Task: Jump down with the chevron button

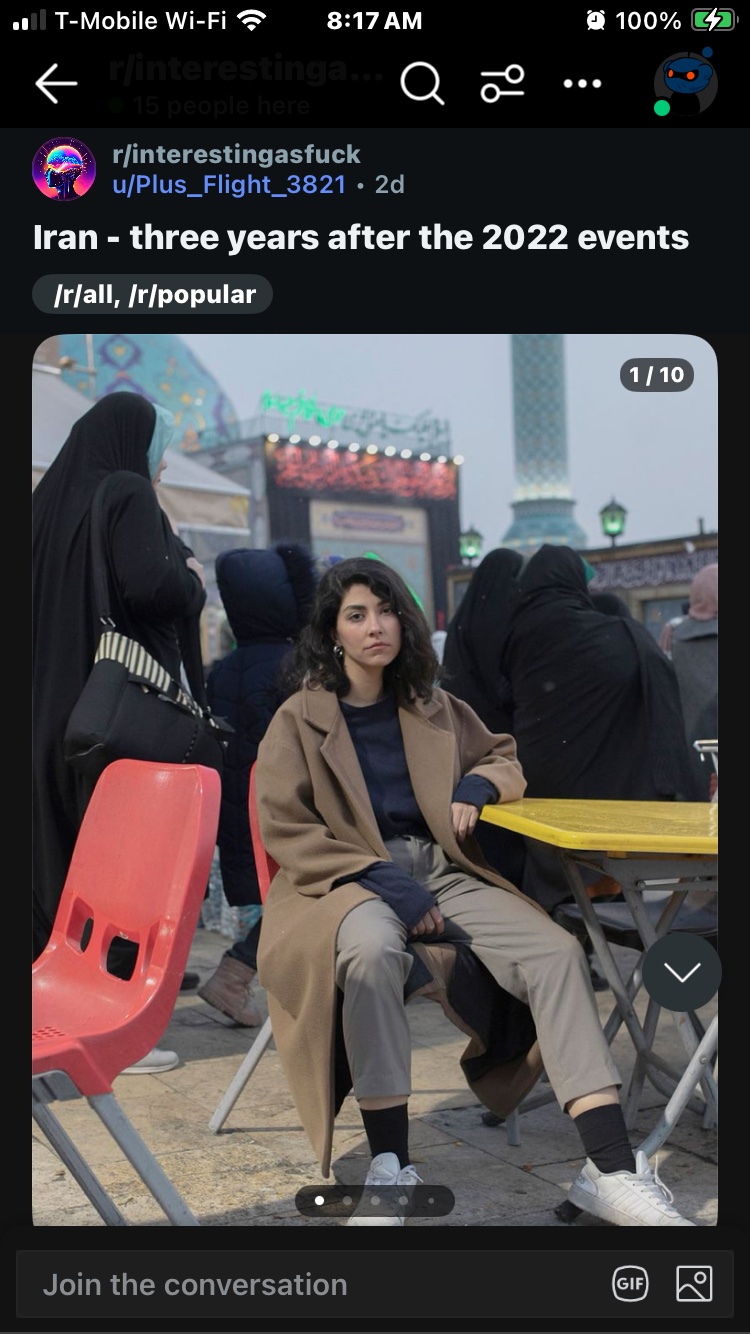Action: pos(682,971)
